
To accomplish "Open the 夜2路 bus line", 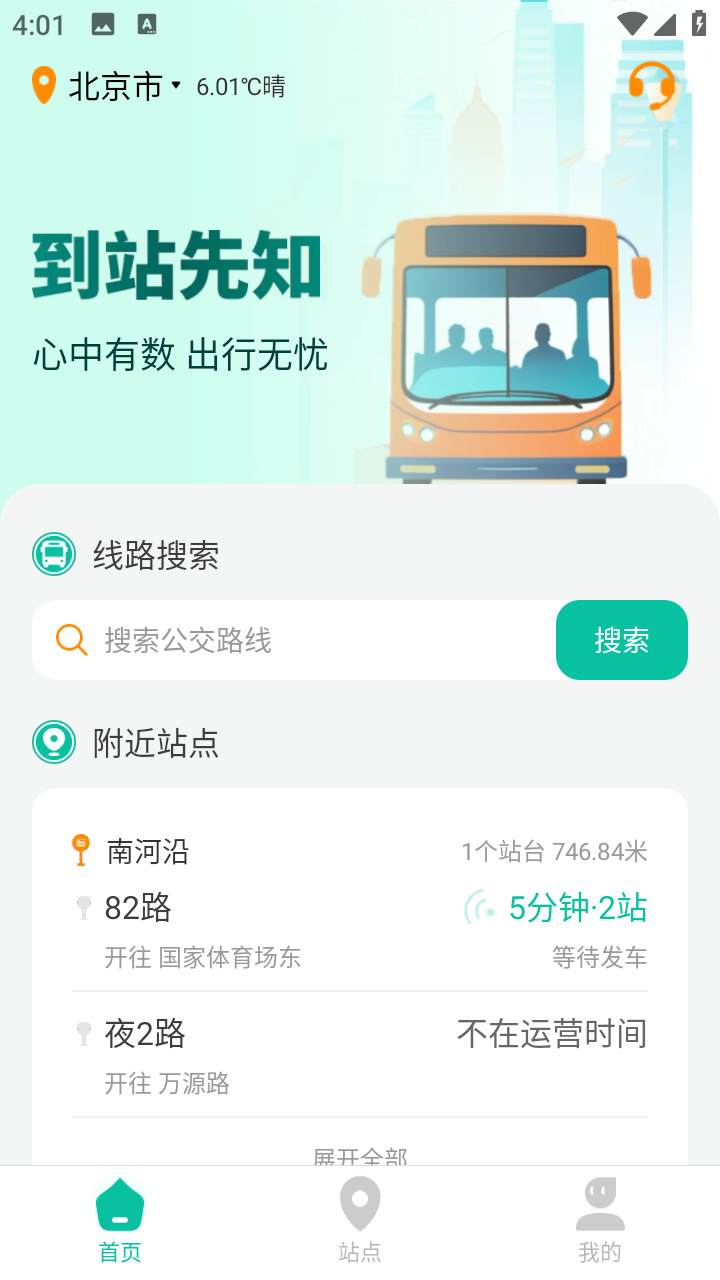I will coord(146,1034).
